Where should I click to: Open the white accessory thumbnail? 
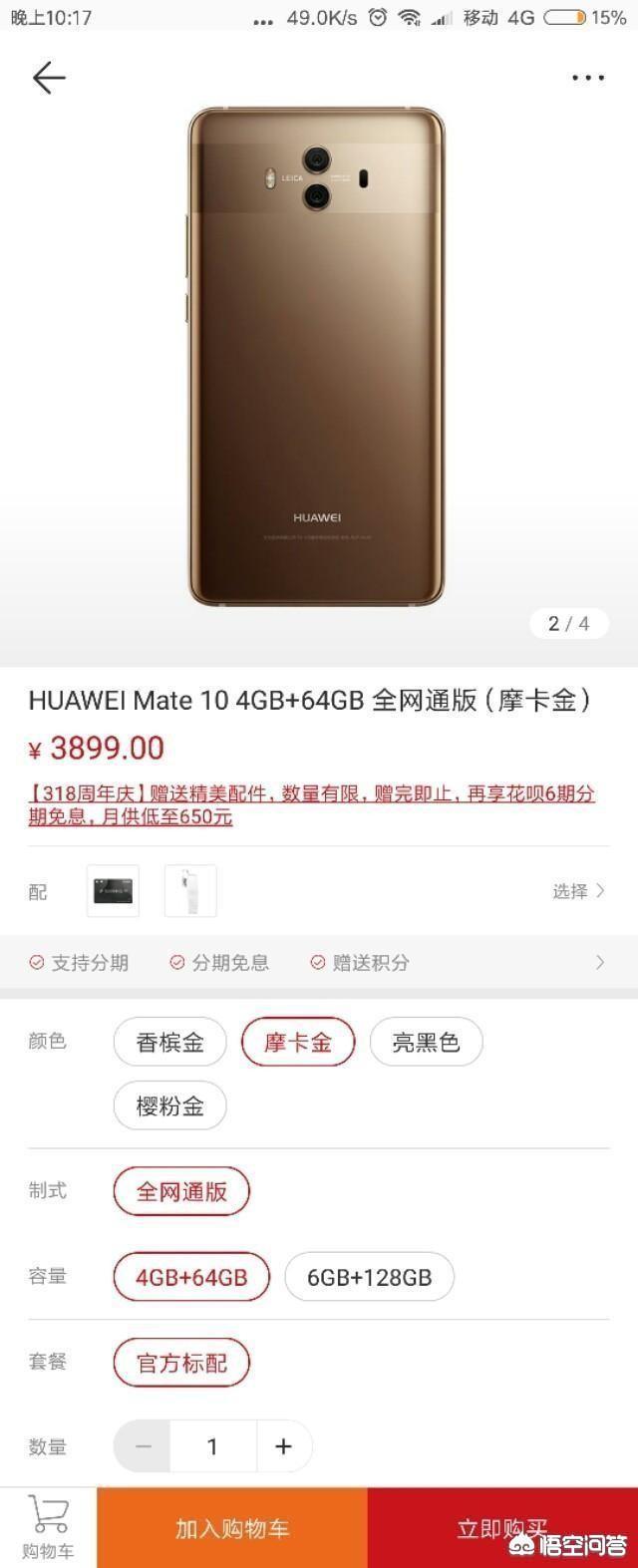coord(189,890)
